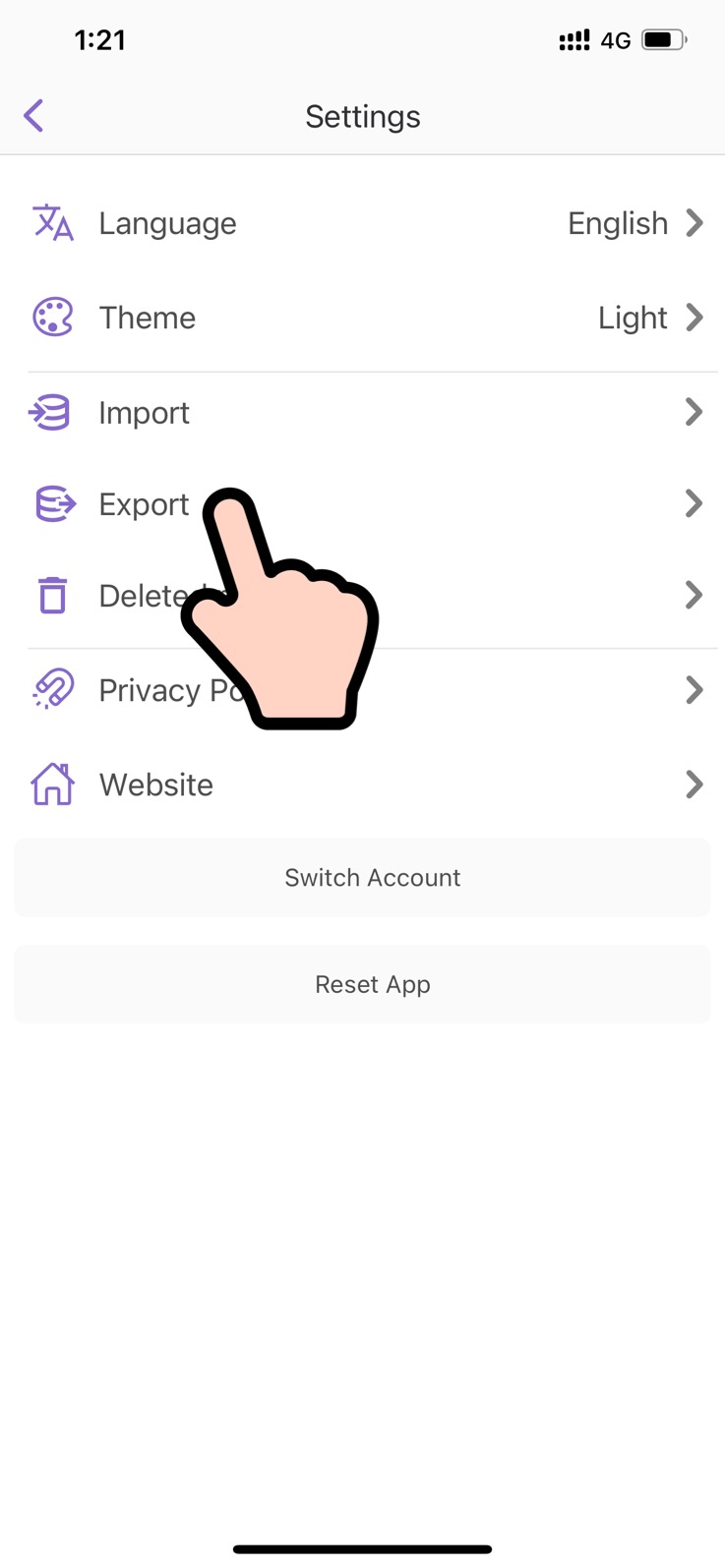Change the Theme setting
The width and height of the screenshot is (725, 1568).
point(362,319)
